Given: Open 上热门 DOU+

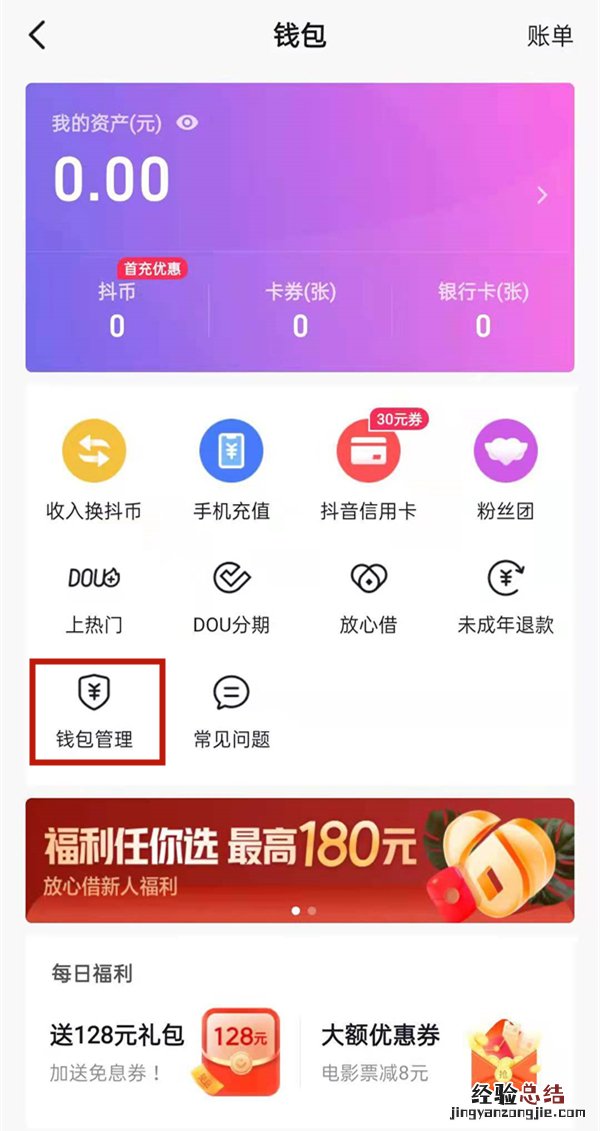Looking at the screenshot, I should 94,596.
